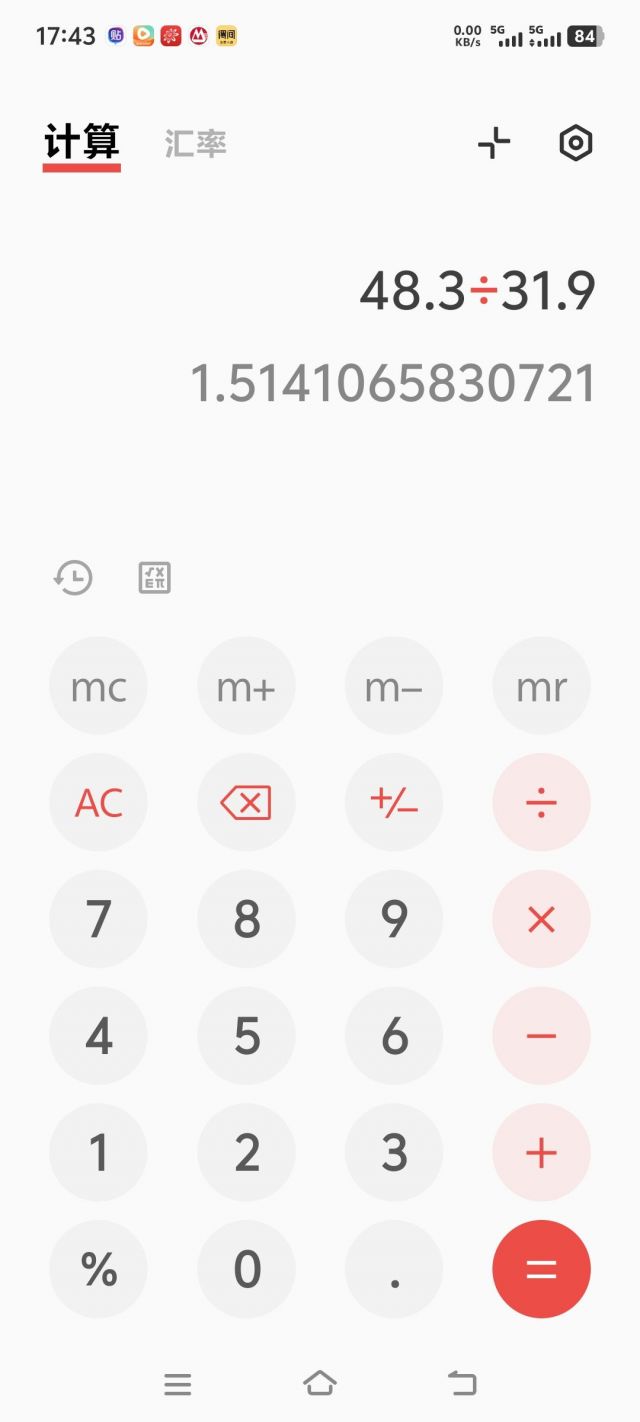Image resolution: width=640 pixels, height=1422 pixels.
Task: Open calculation history
Action: click(x=73, y=578)
